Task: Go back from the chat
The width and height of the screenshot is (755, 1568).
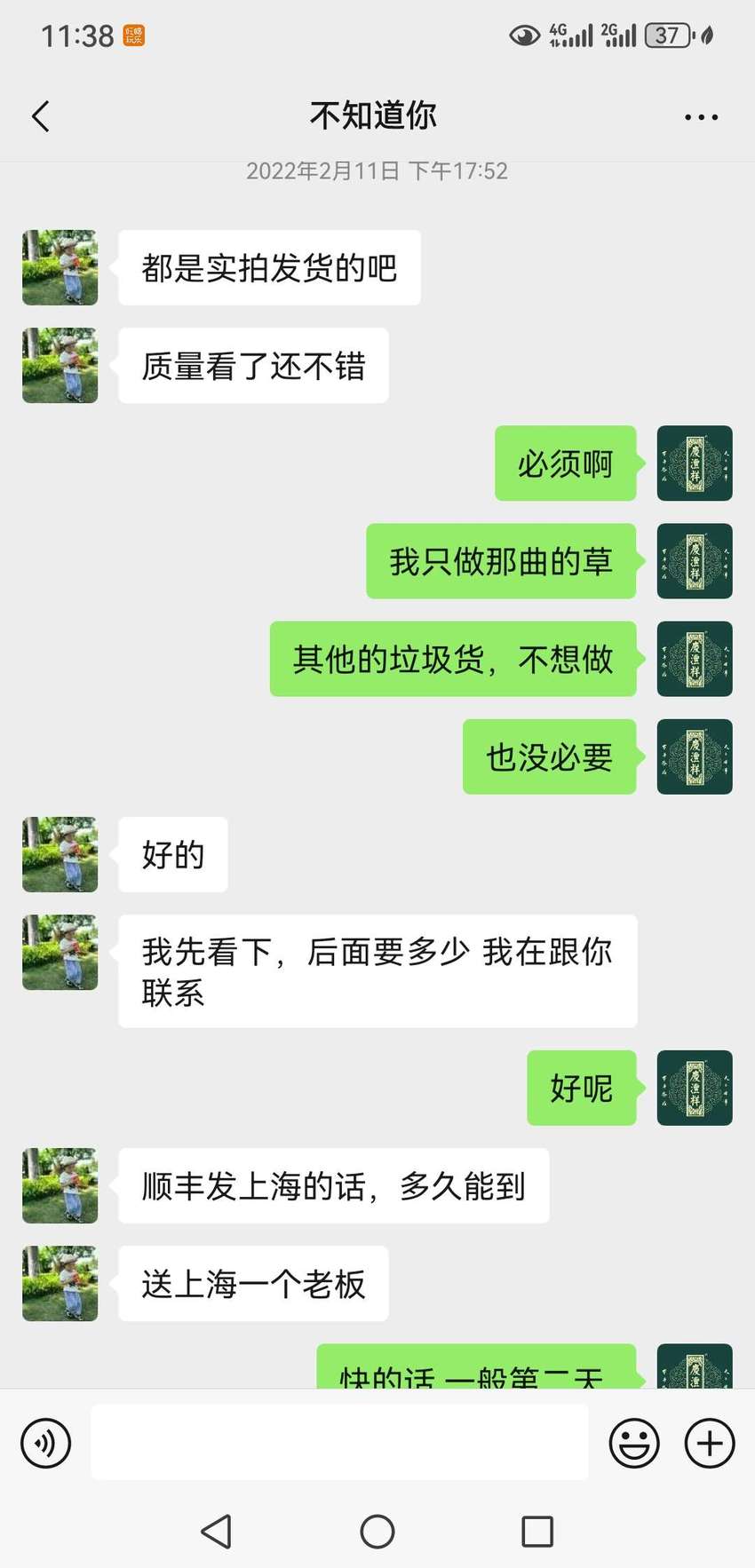Action: (41, 116)
